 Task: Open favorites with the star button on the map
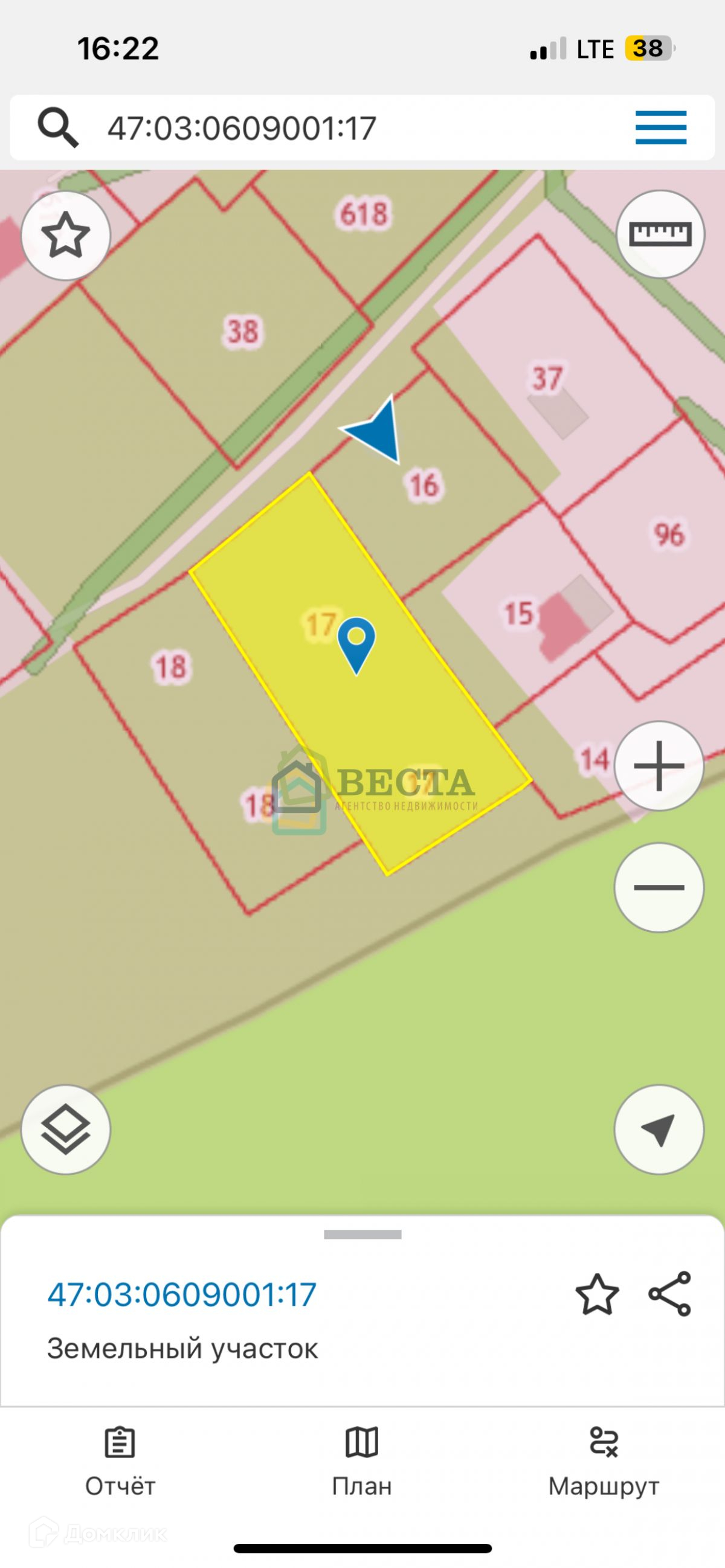[x=66, y=235]
